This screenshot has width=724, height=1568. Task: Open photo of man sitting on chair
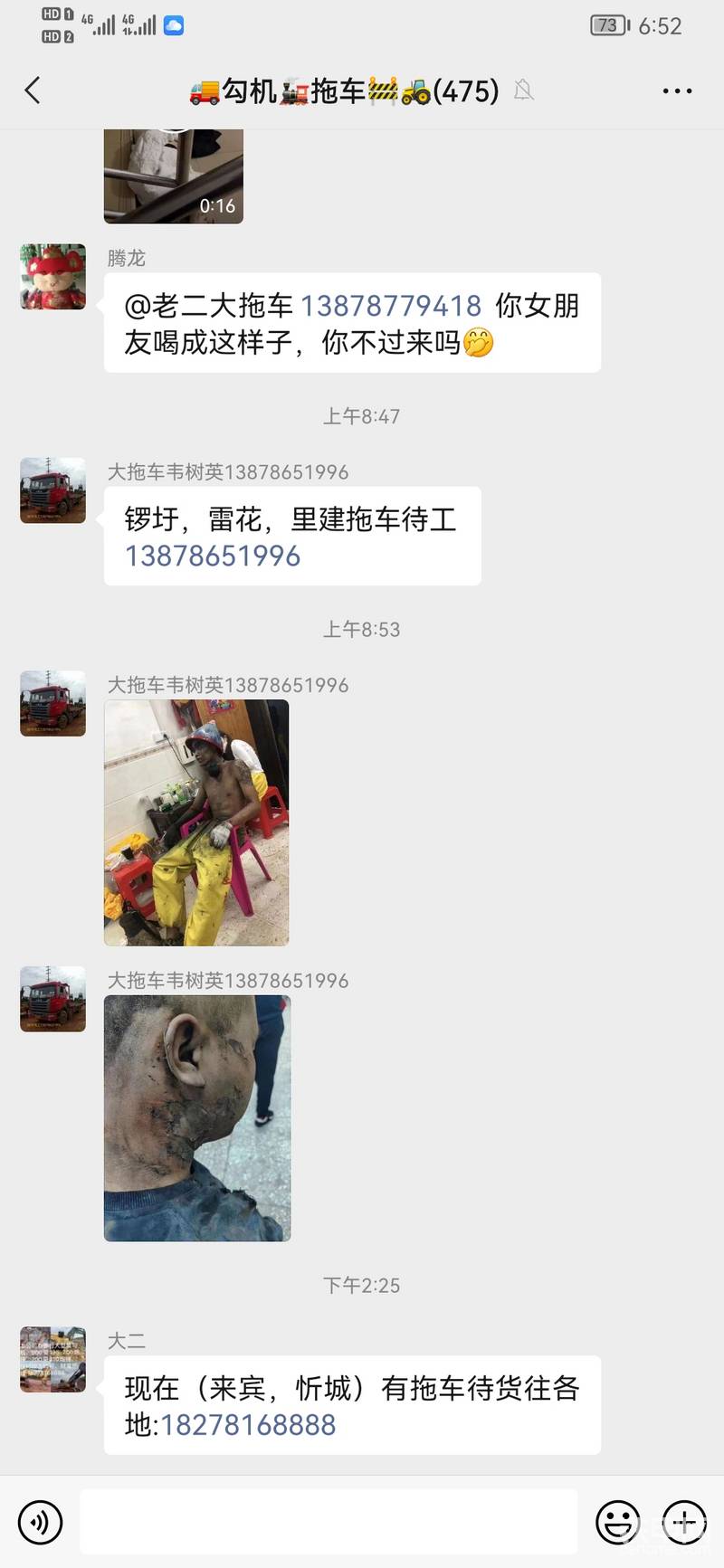(196, 822)
